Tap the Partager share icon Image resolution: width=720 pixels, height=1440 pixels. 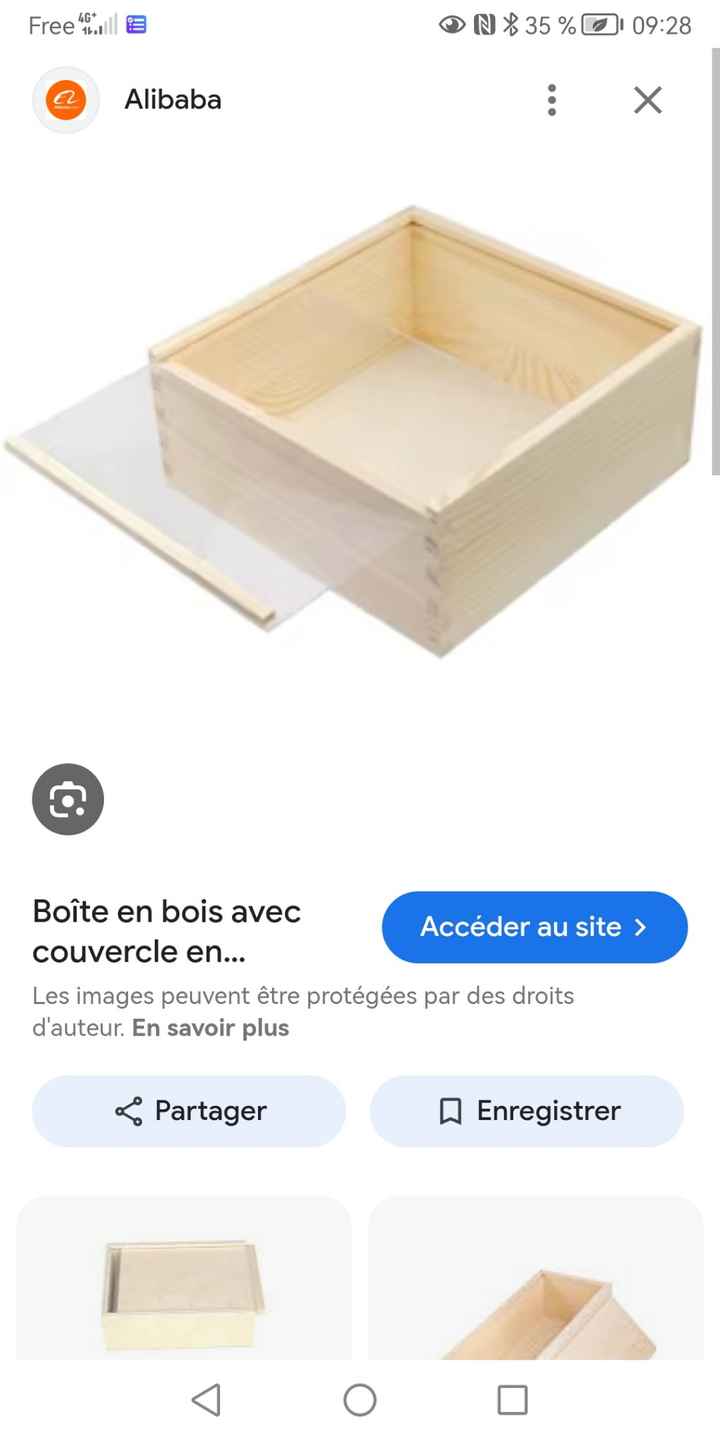tap(128, 1111)
